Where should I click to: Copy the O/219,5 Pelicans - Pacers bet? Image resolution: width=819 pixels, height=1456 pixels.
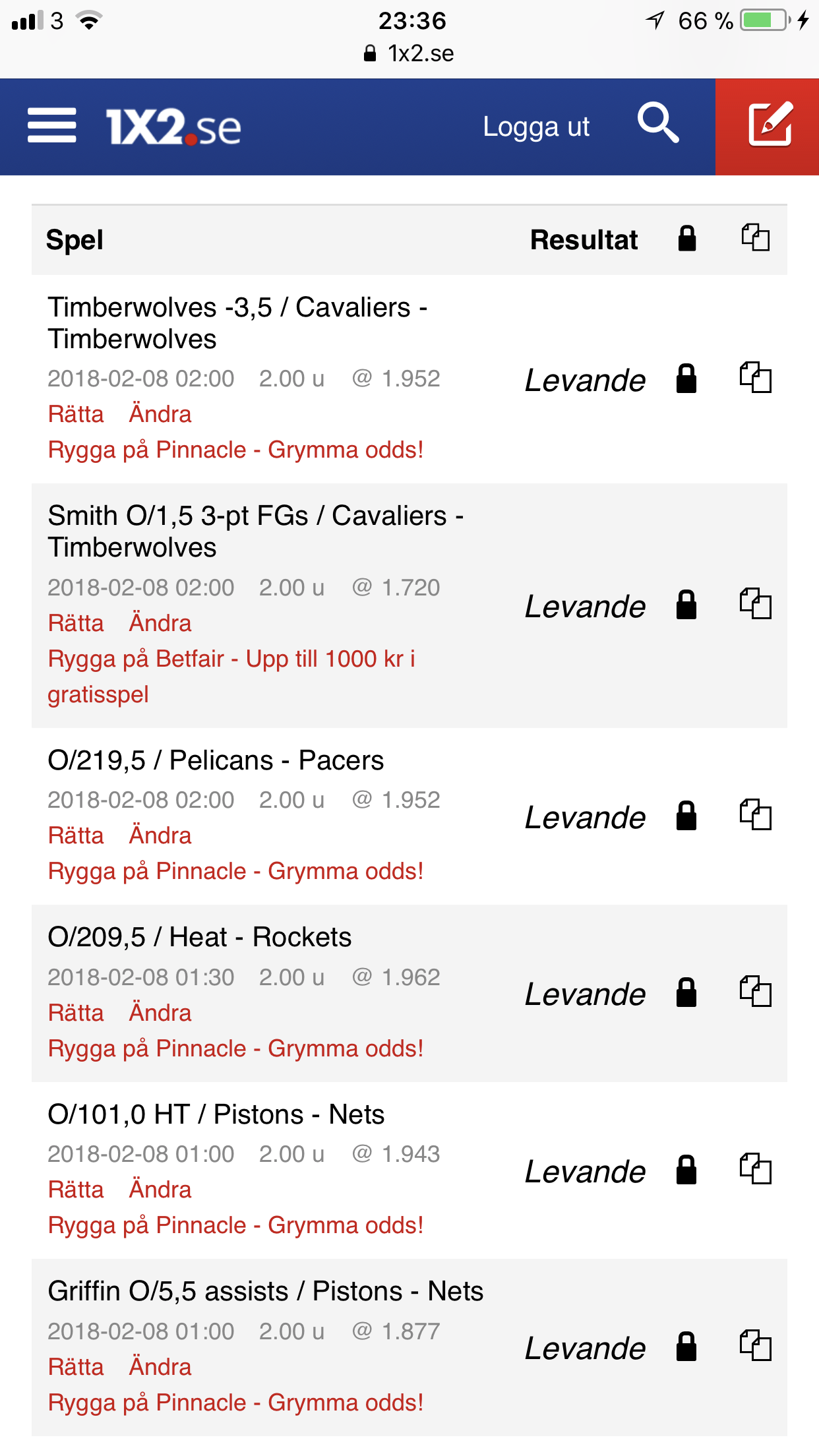tap(756, 815)
